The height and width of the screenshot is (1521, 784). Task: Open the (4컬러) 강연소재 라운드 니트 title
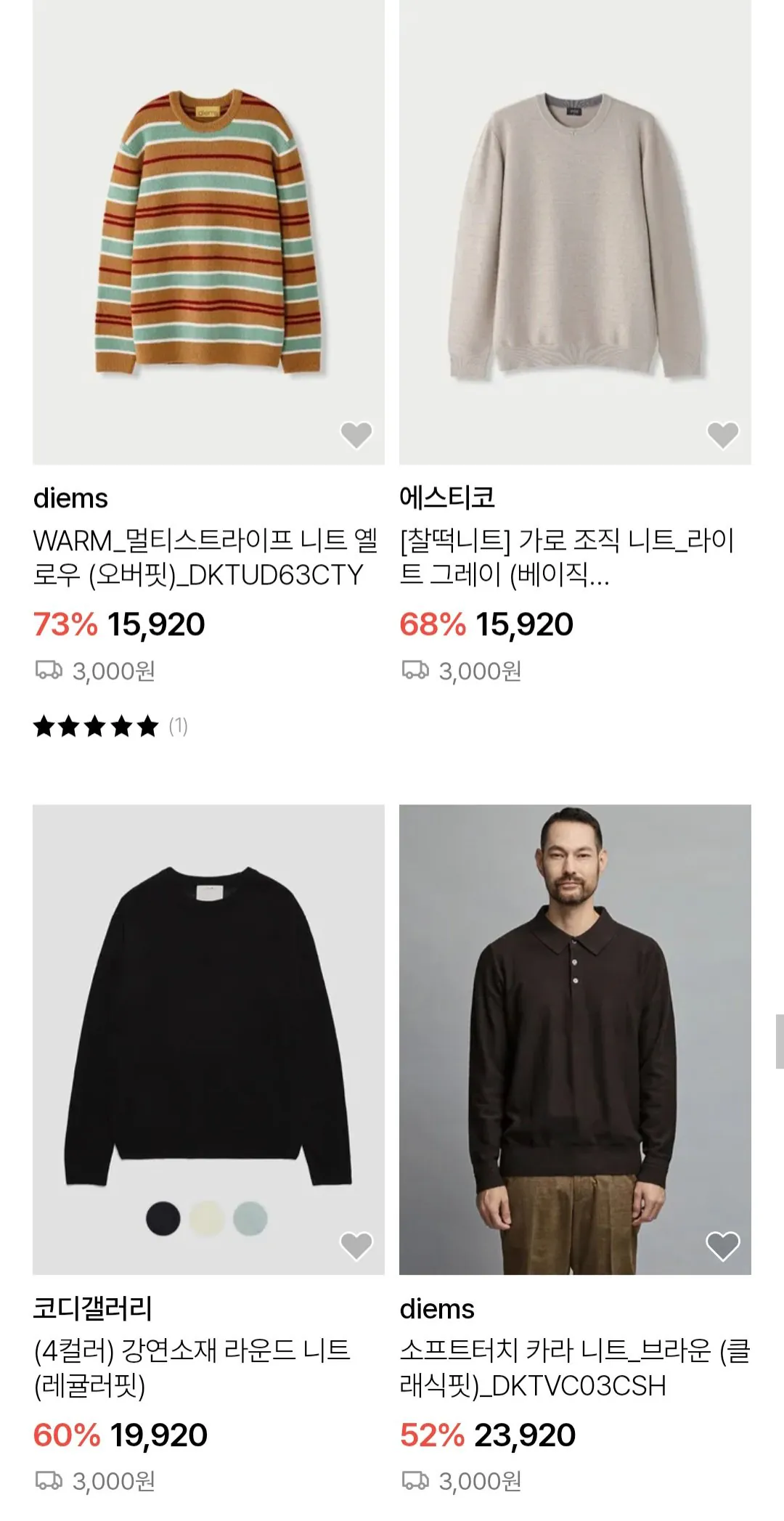(x=192, y=1368)
